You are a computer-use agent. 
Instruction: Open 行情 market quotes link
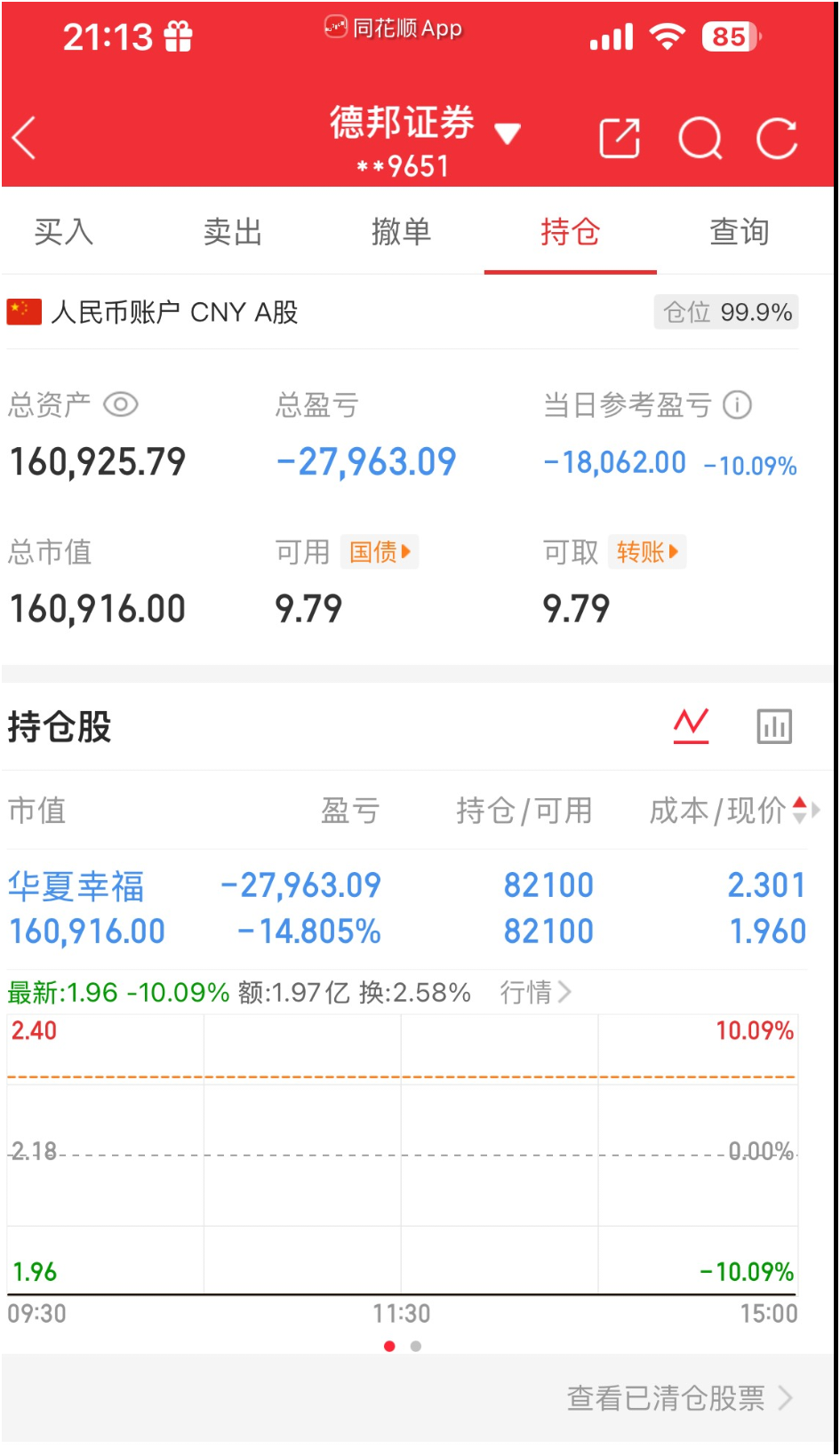pos(535,992)
